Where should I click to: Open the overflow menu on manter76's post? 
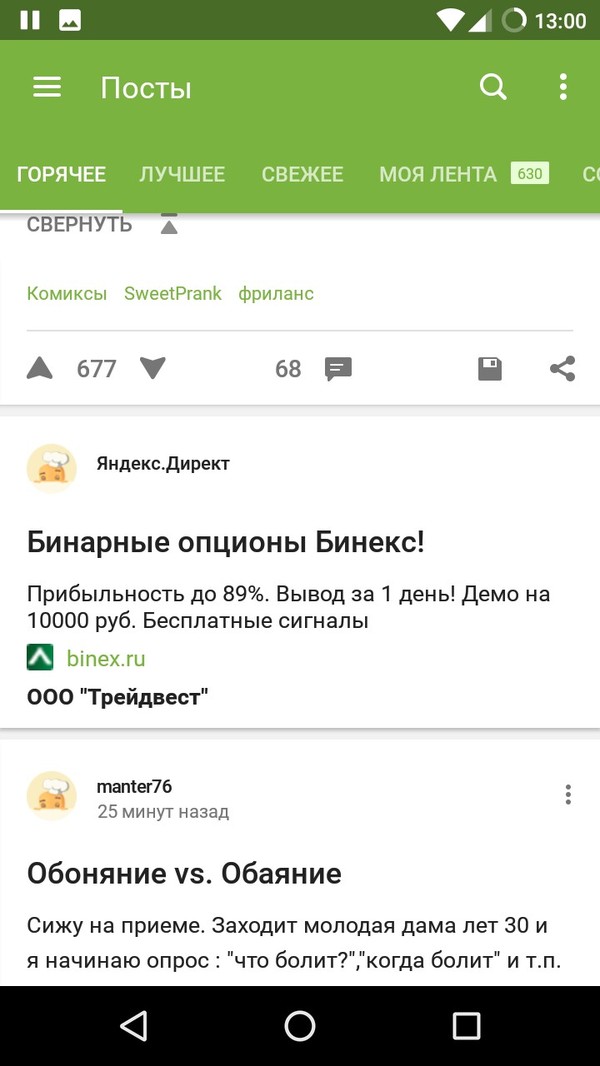(567, 795)
